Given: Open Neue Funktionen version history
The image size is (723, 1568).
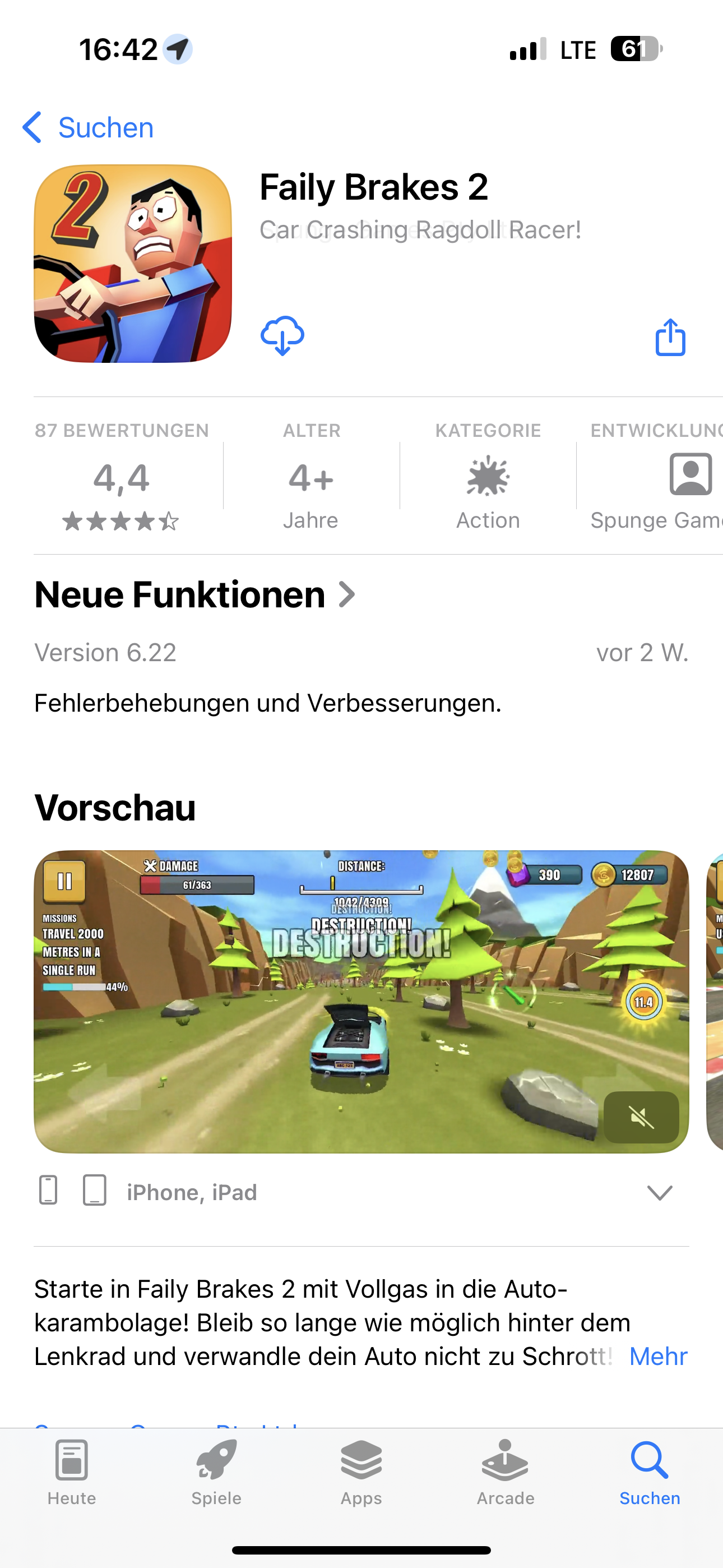Looking at the screenshot, I should click(194, 594).
